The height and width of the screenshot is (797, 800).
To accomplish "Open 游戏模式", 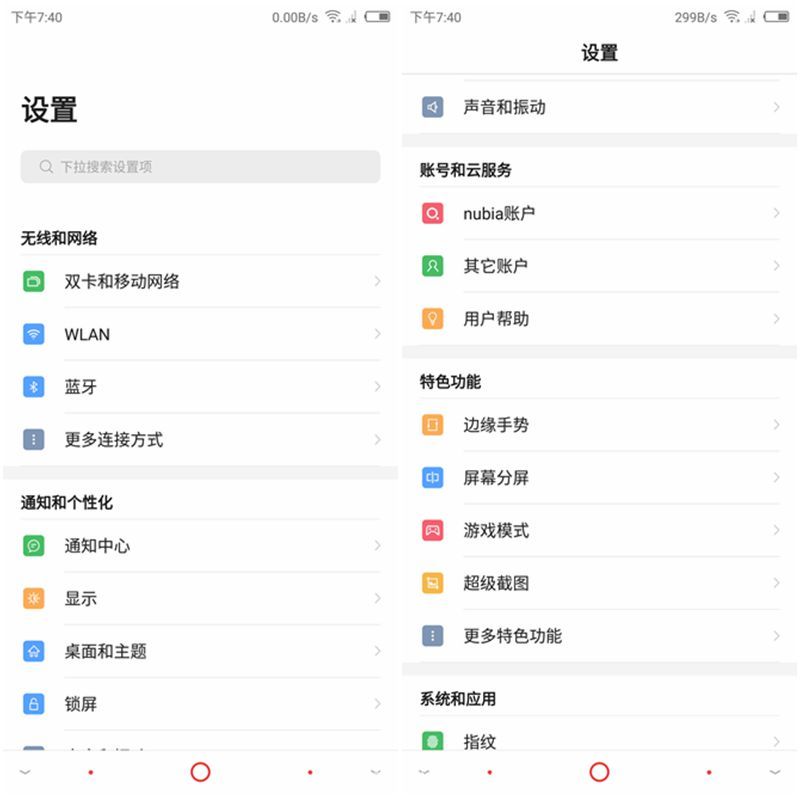I will [600, 530].
